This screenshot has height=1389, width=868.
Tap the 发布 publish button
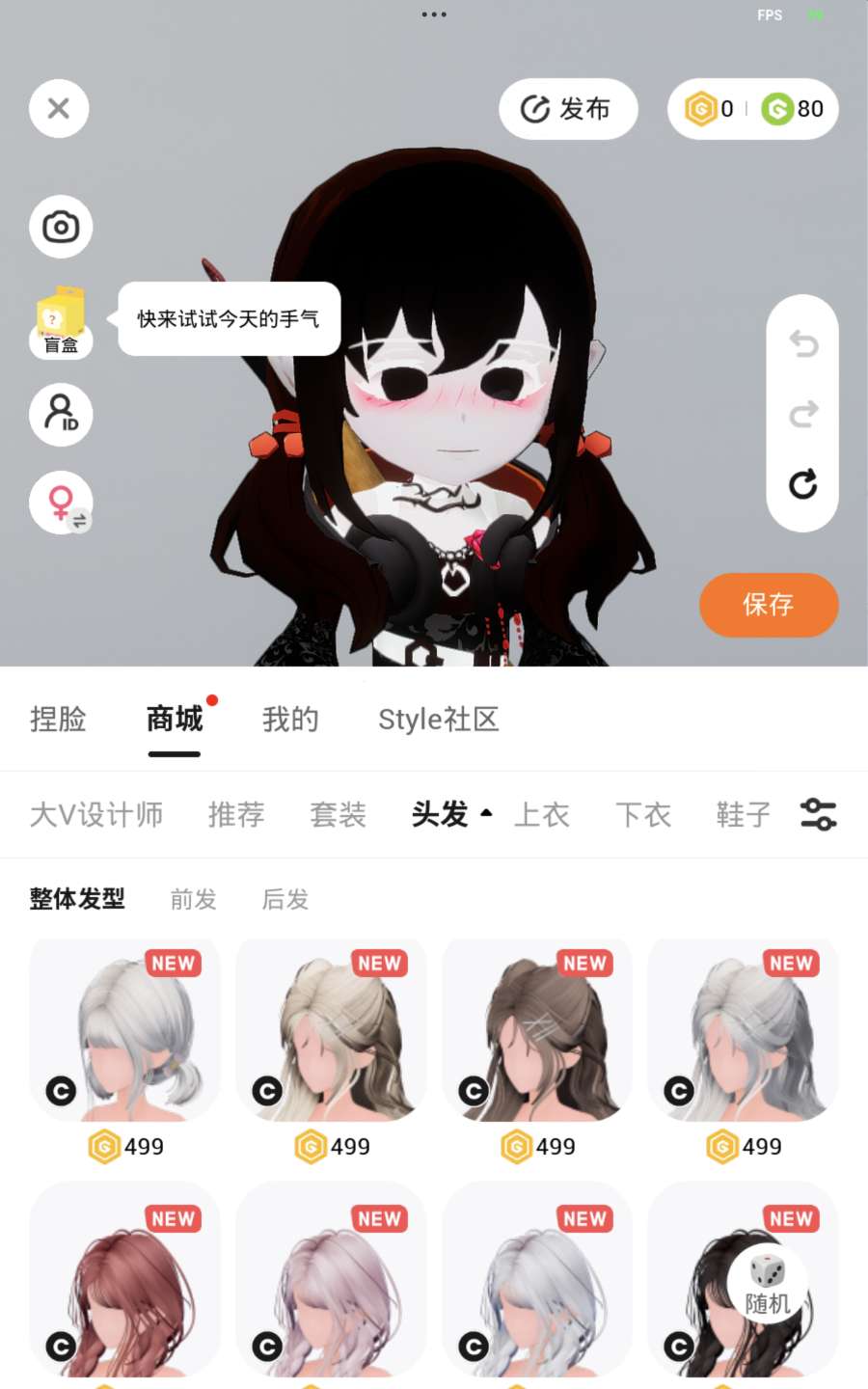pyautogui.click(x=567, y=109)
